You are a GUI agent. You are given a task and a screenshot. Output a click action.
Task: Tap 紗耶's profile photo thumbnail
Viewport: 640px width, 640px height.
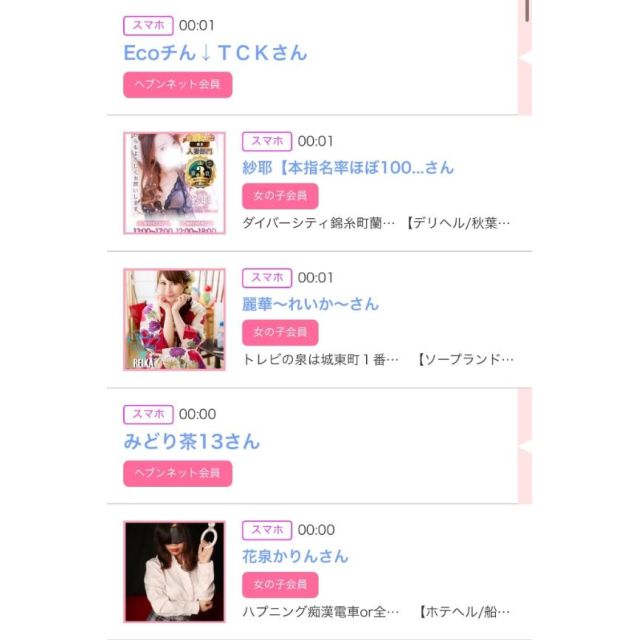[x=174, y=183]
